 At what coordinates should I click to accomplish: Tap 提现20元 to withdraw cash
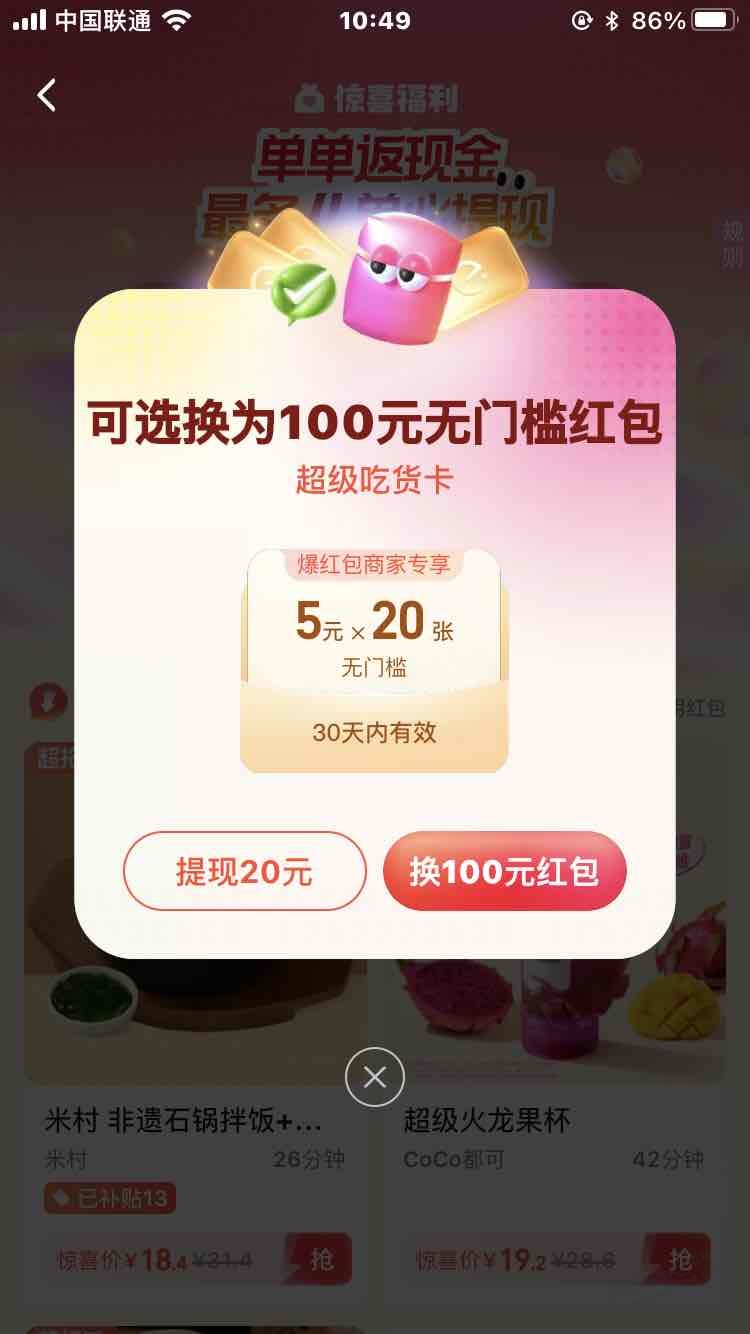244,871
